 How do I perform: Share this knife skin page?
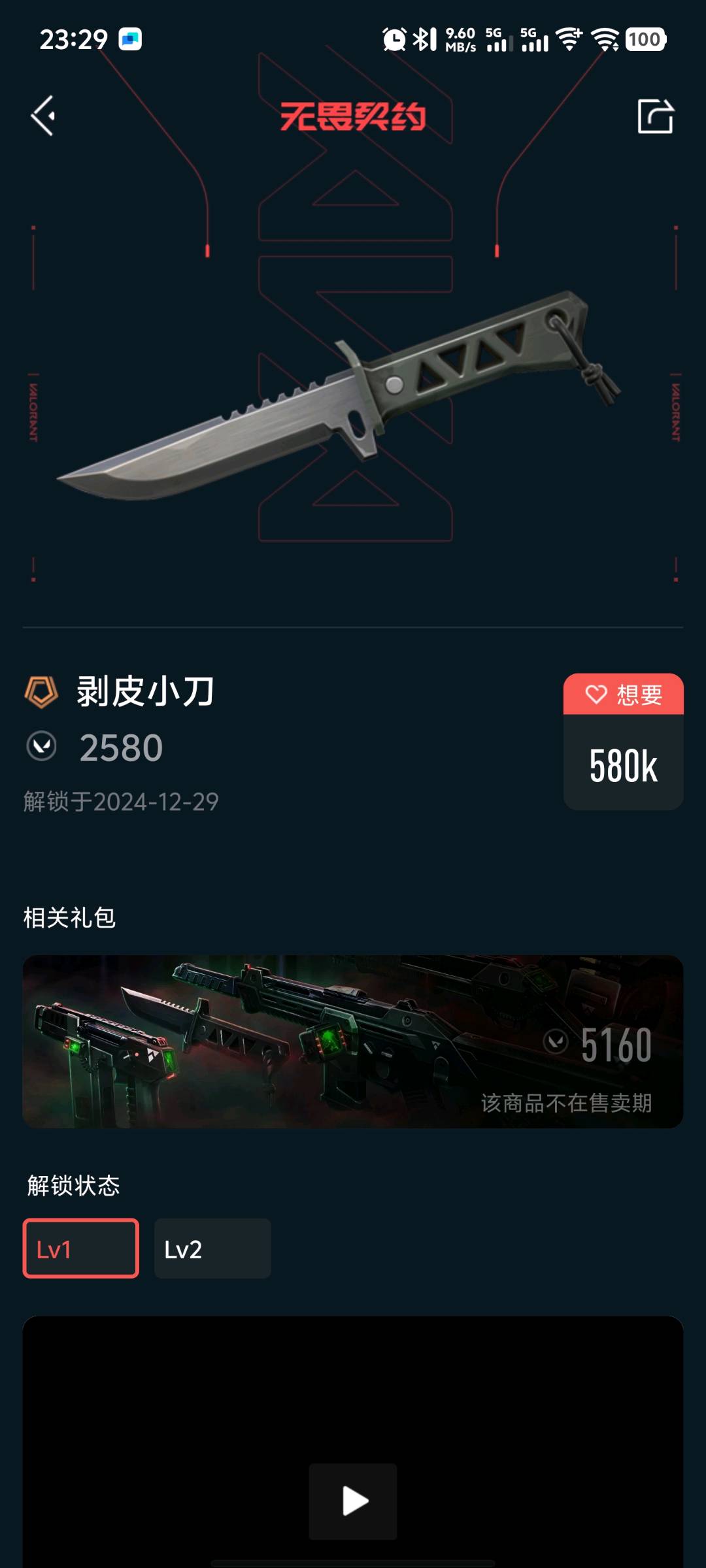655,116
